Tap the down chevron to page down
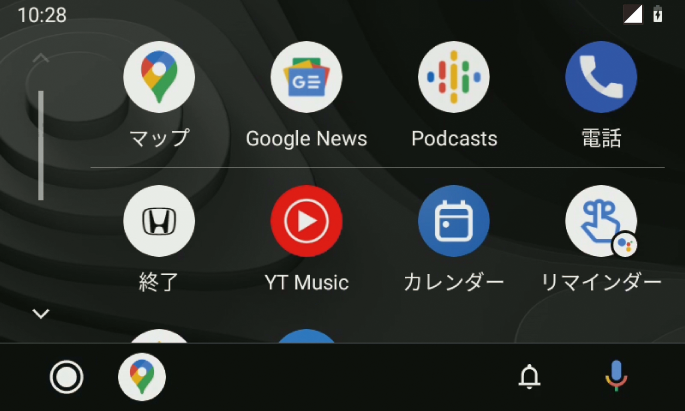Screen dimensions: 685x411 pyautogui.click(x=41, y=314)
